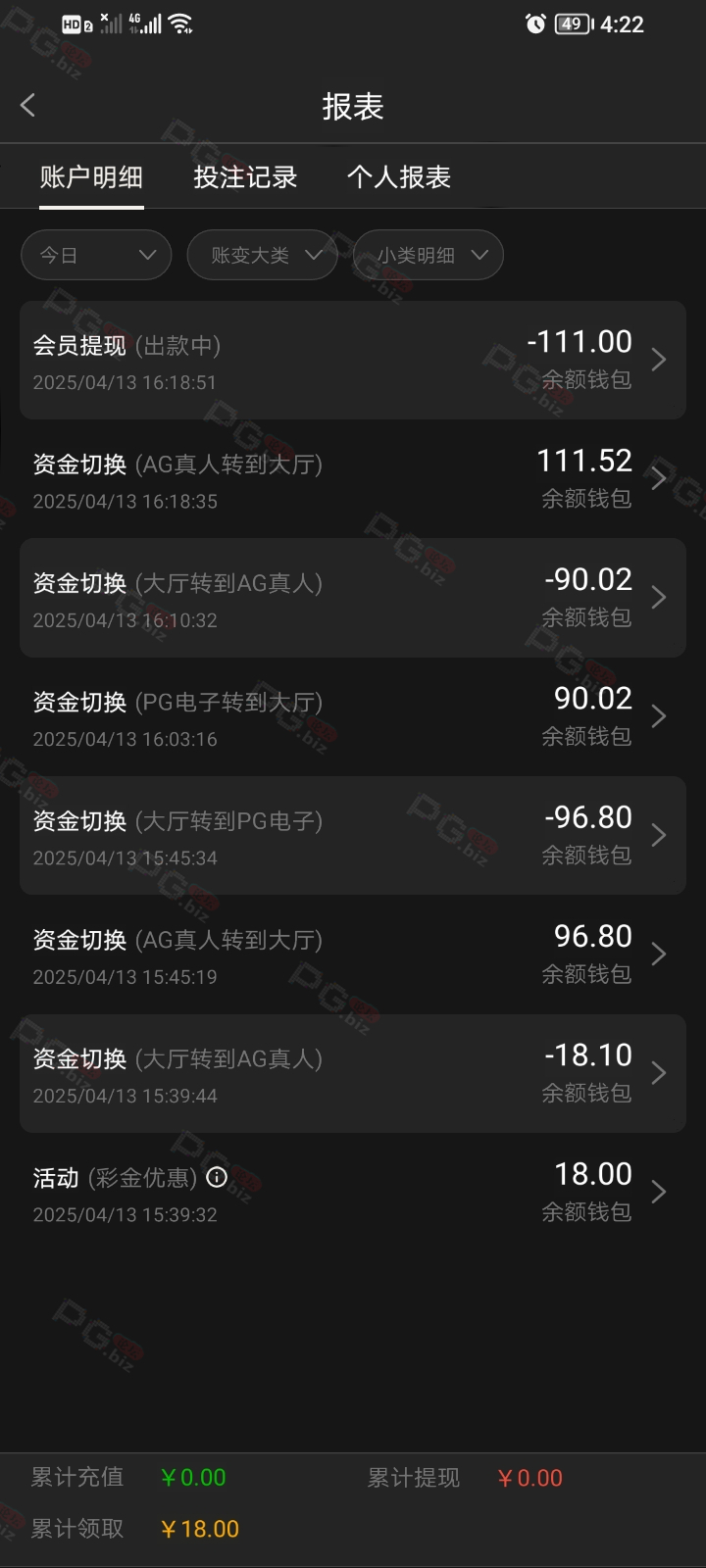Open the 小类明细 filter dropdown
This screenshot has width=706, height=1568.
pos(429,255)
